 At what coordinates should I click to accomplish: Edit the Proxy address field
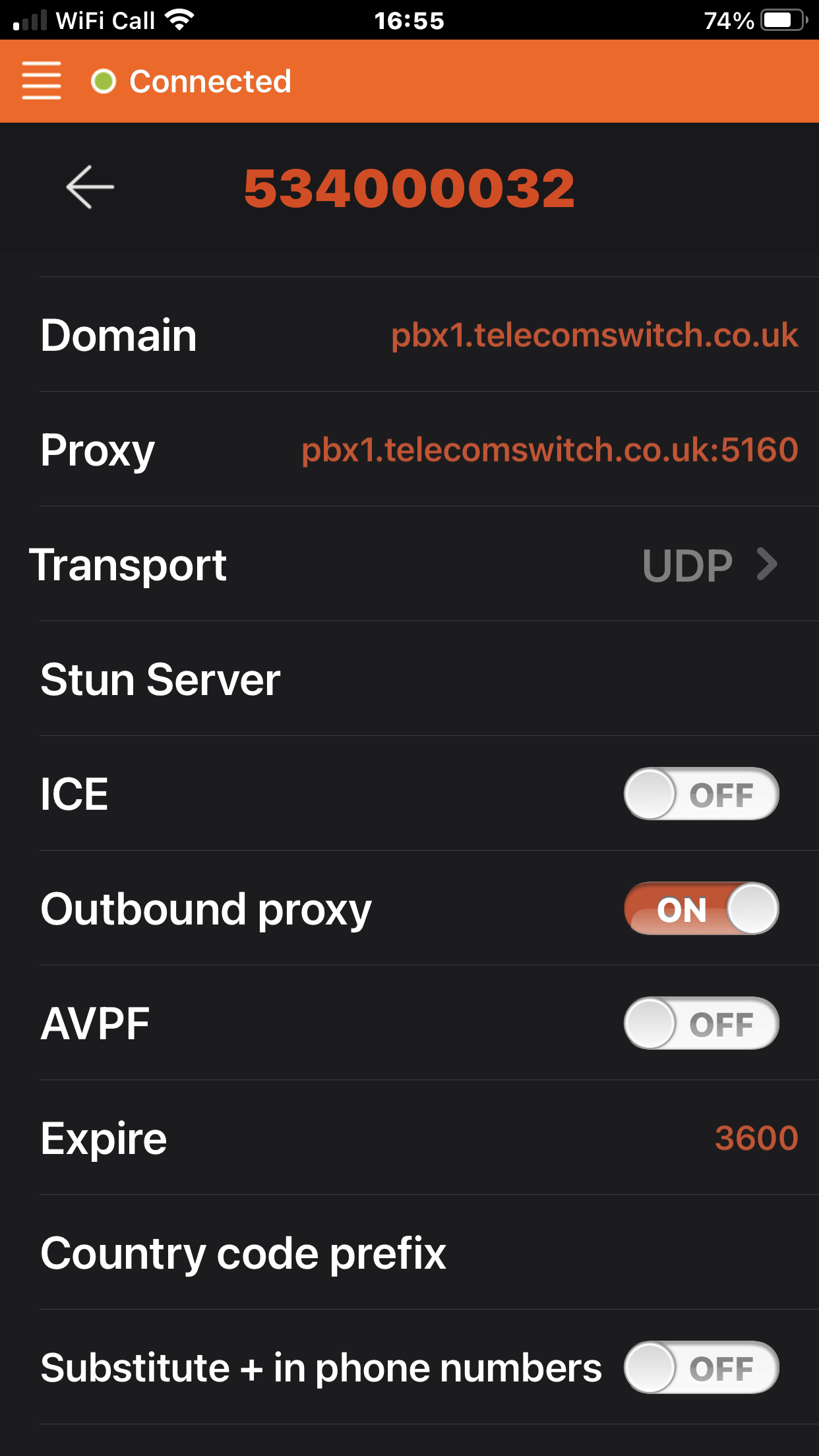[x=549, y=450]
